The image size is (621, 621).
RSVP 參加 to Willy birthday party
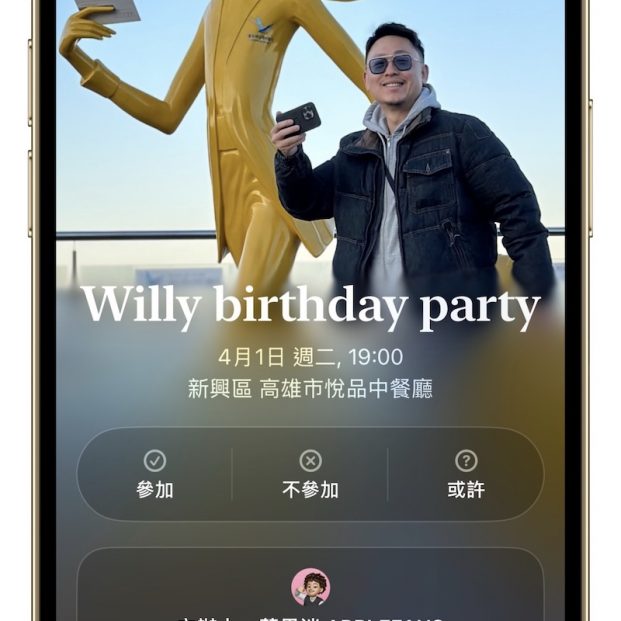click(155, 474)
